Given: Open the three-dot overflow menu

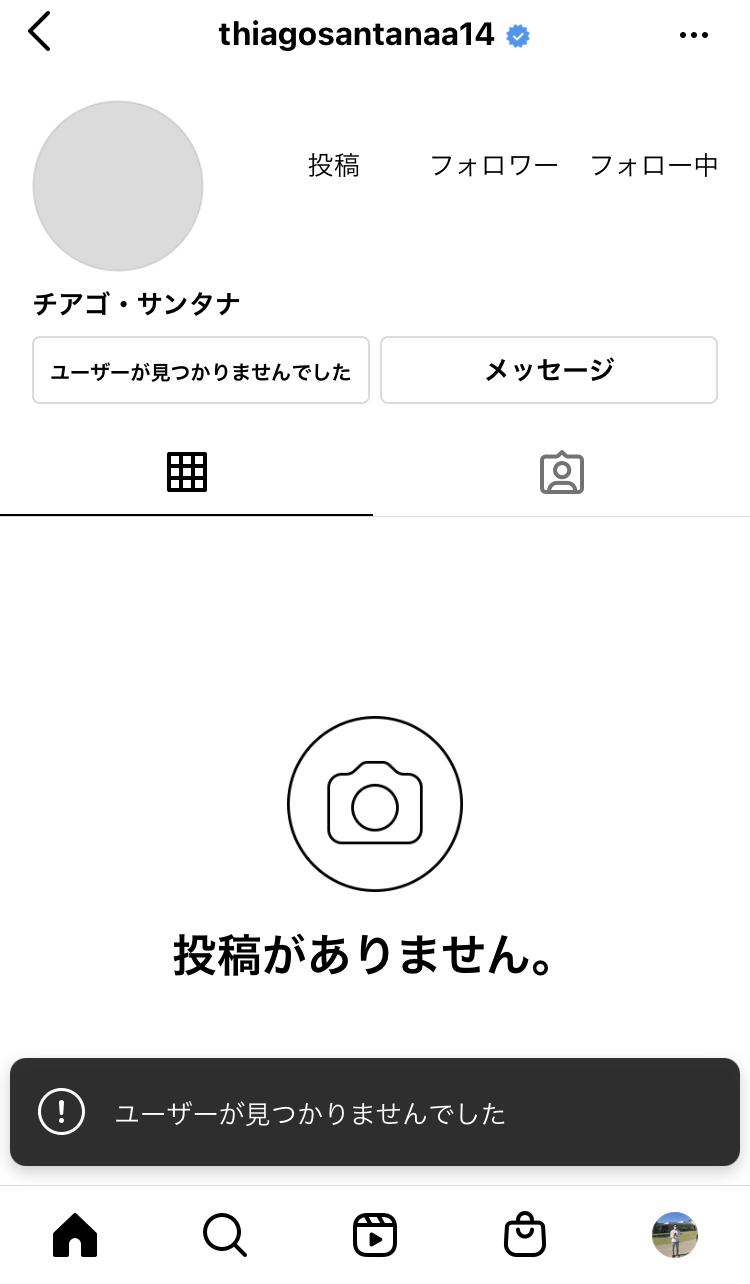Looking at the screenshot, I should click(693, 35).
